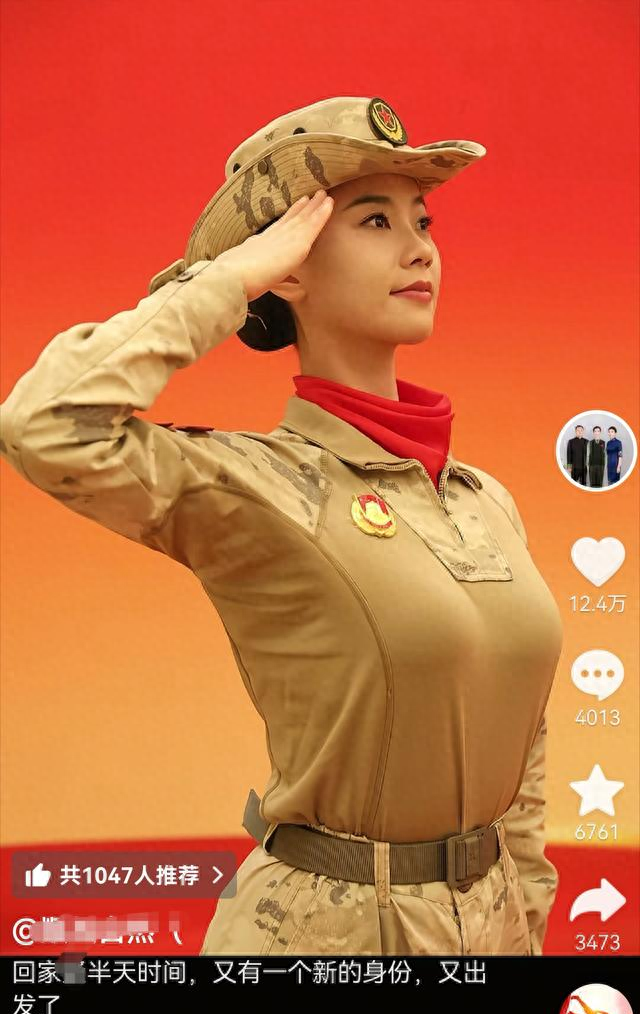Image resolution: width=640 pixels, height=1014 pixels.
Task: Share this video using the arrow icon
Action: pyautogui.click(x=597, y=901)
